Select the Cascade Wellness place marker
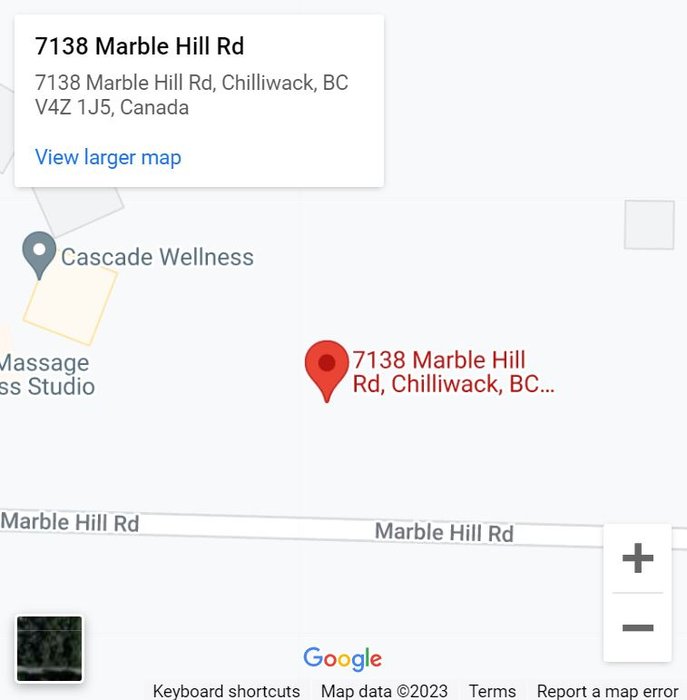This screenshot has width=687, height=700. (40, 254)
